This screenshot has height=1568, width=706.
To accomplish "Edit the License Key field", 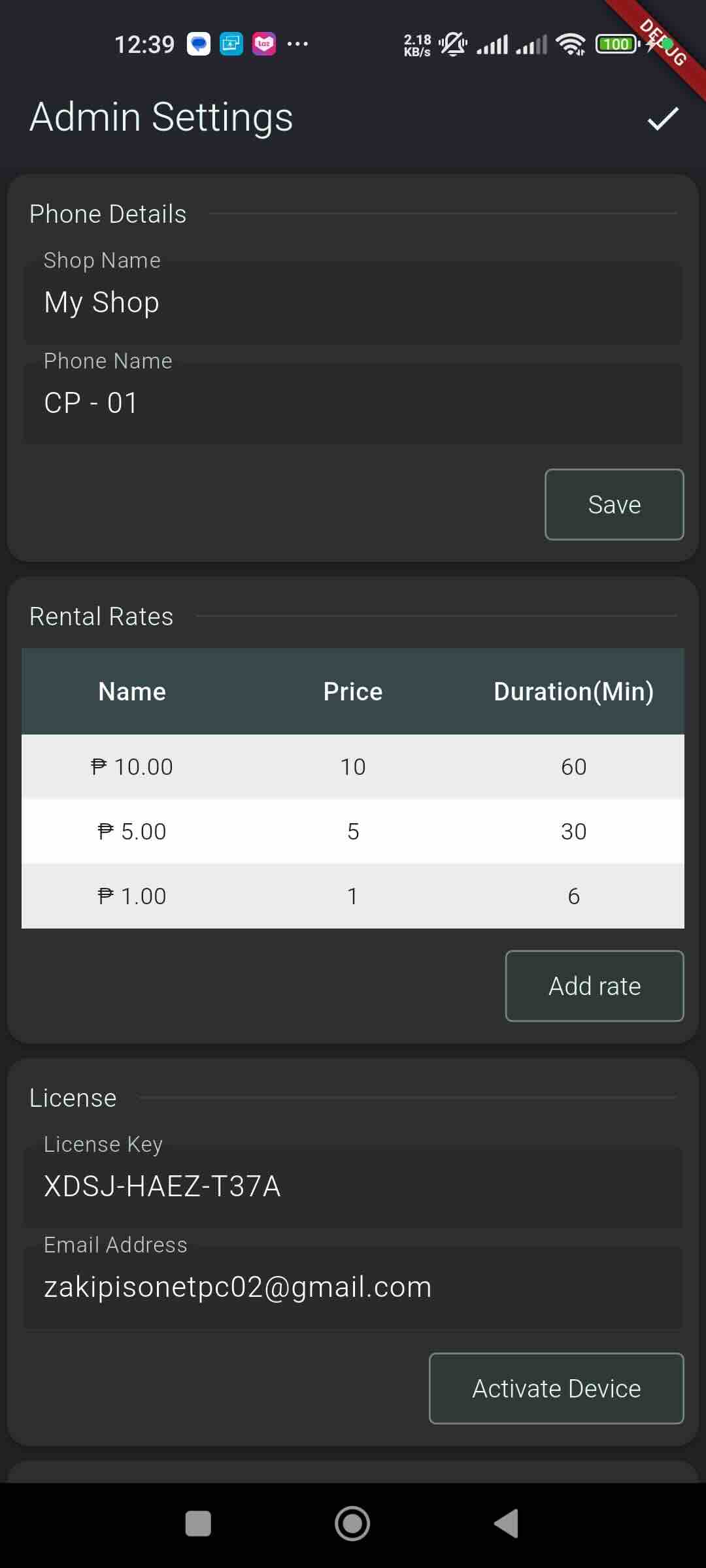I will click(353, 1187).
